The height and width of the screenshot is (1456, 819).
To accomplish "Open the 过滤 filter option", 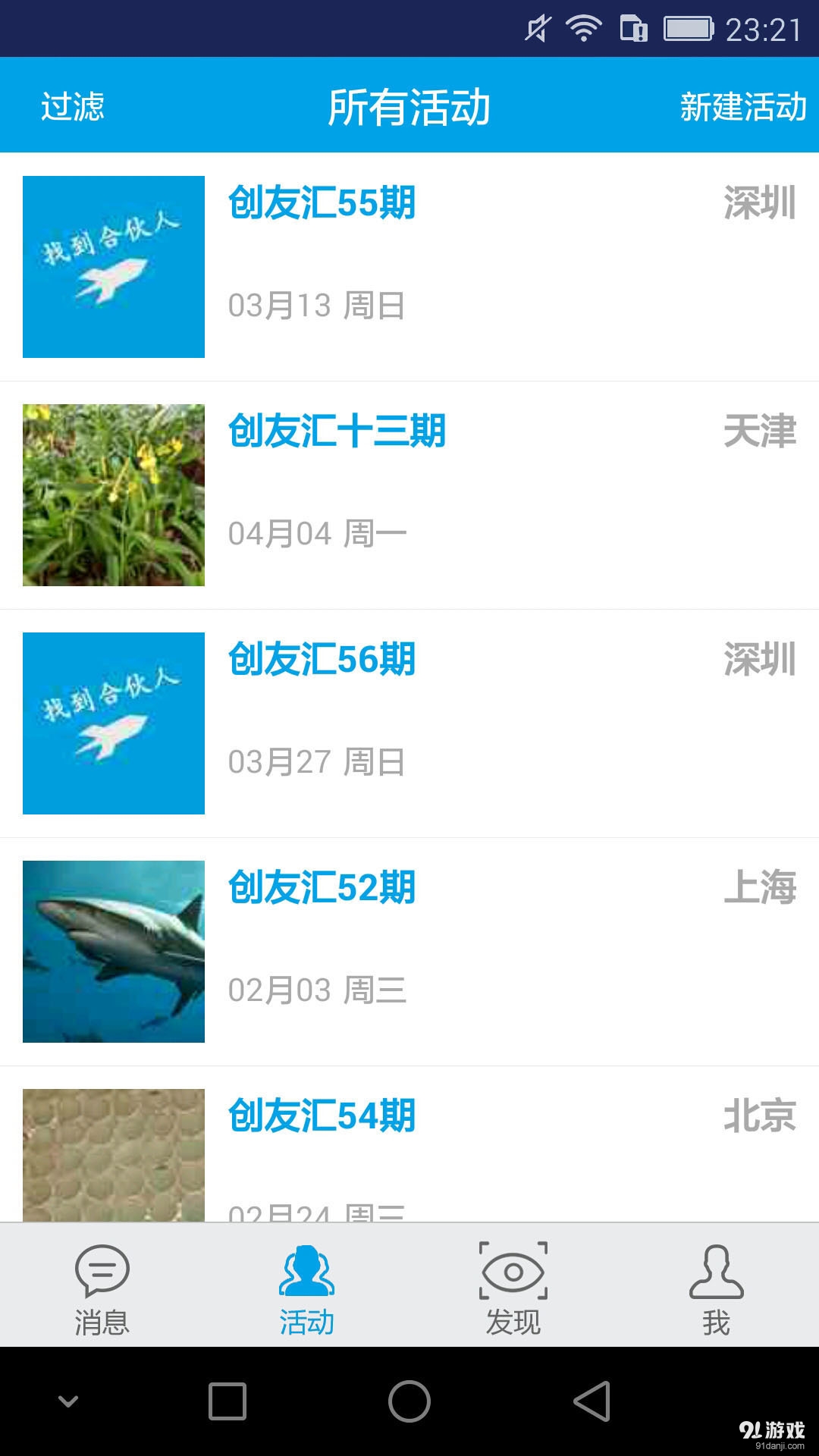I will pyautogui.click(x=72, y=106).
